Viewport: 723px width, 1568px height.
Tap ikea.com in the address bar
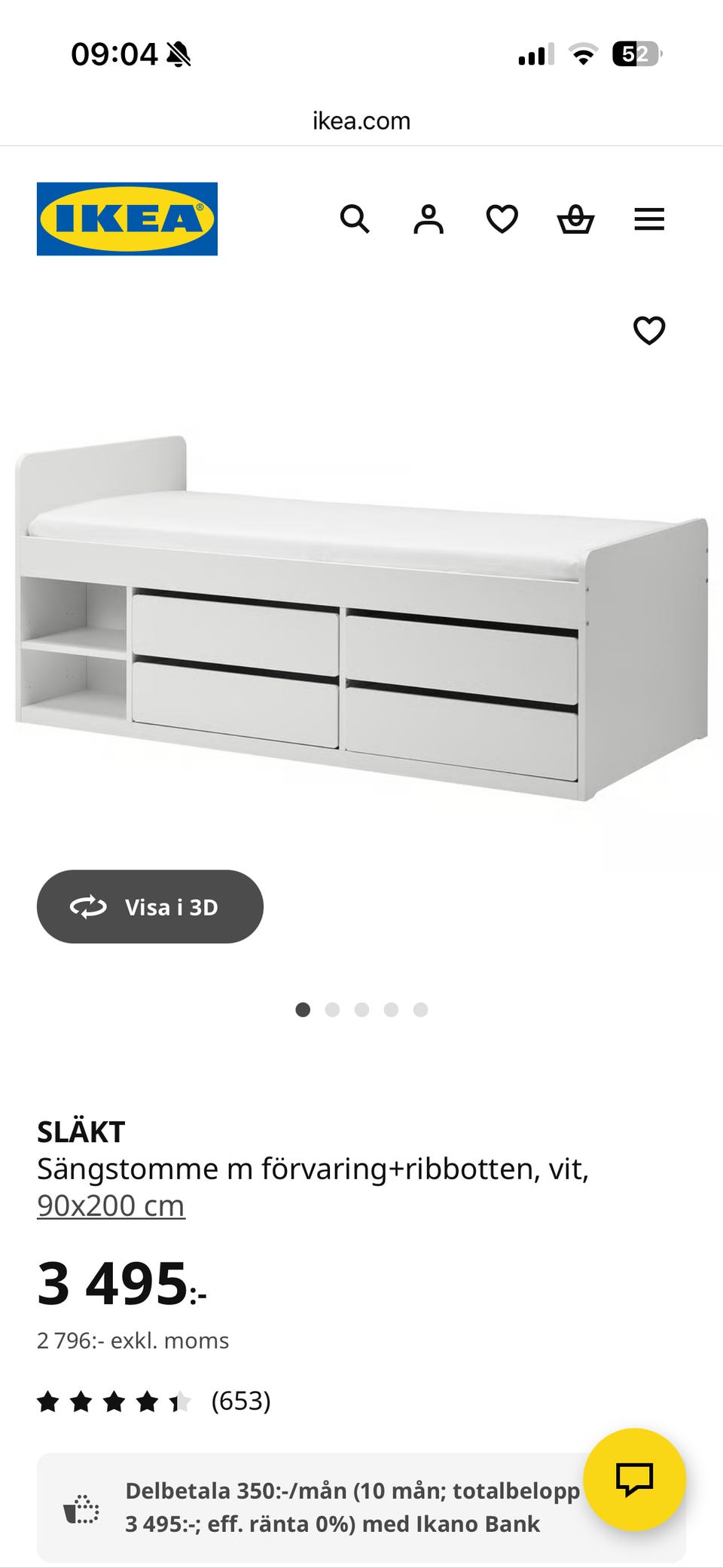(x=361, y=121)
